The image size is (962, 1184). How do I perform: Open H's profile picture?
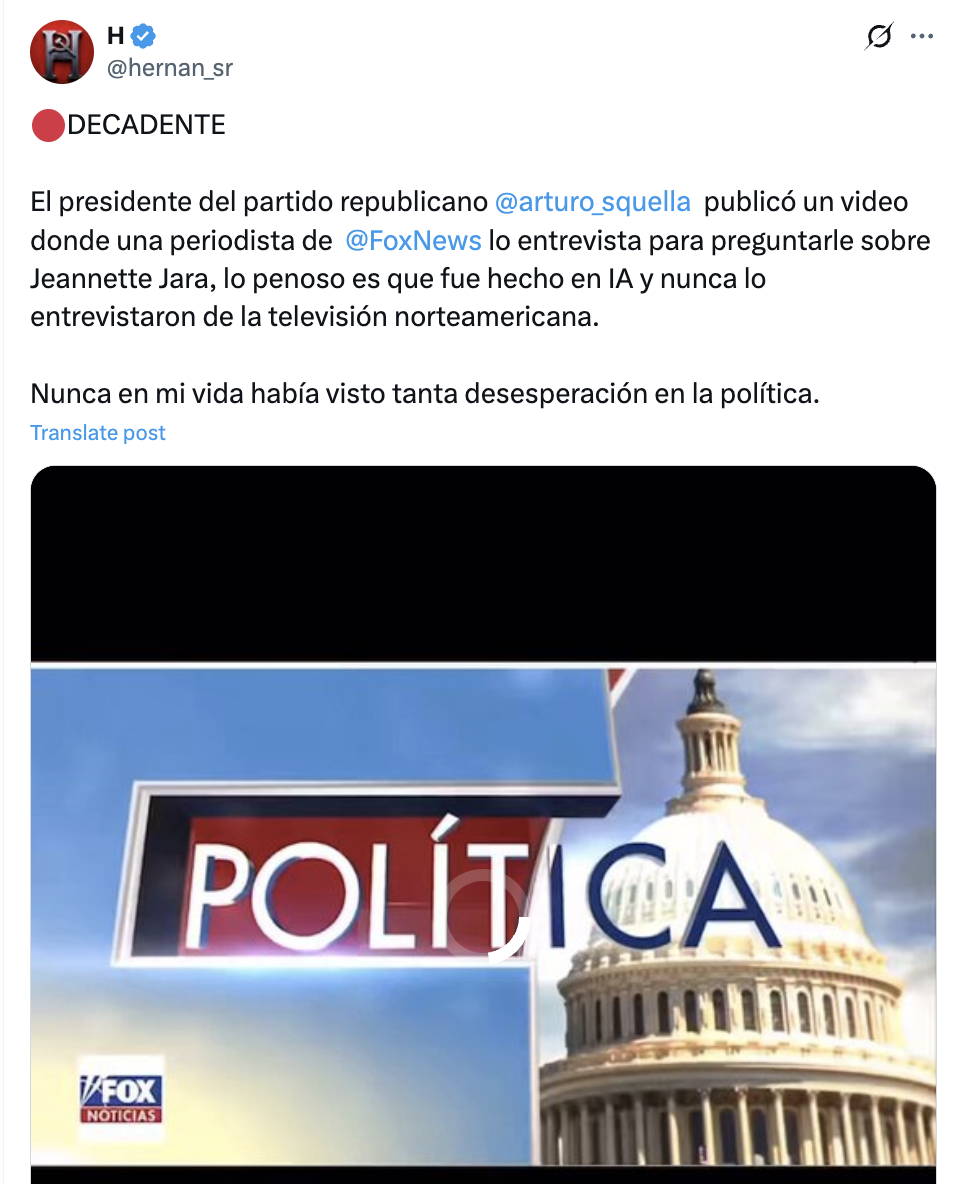[62, 52]
